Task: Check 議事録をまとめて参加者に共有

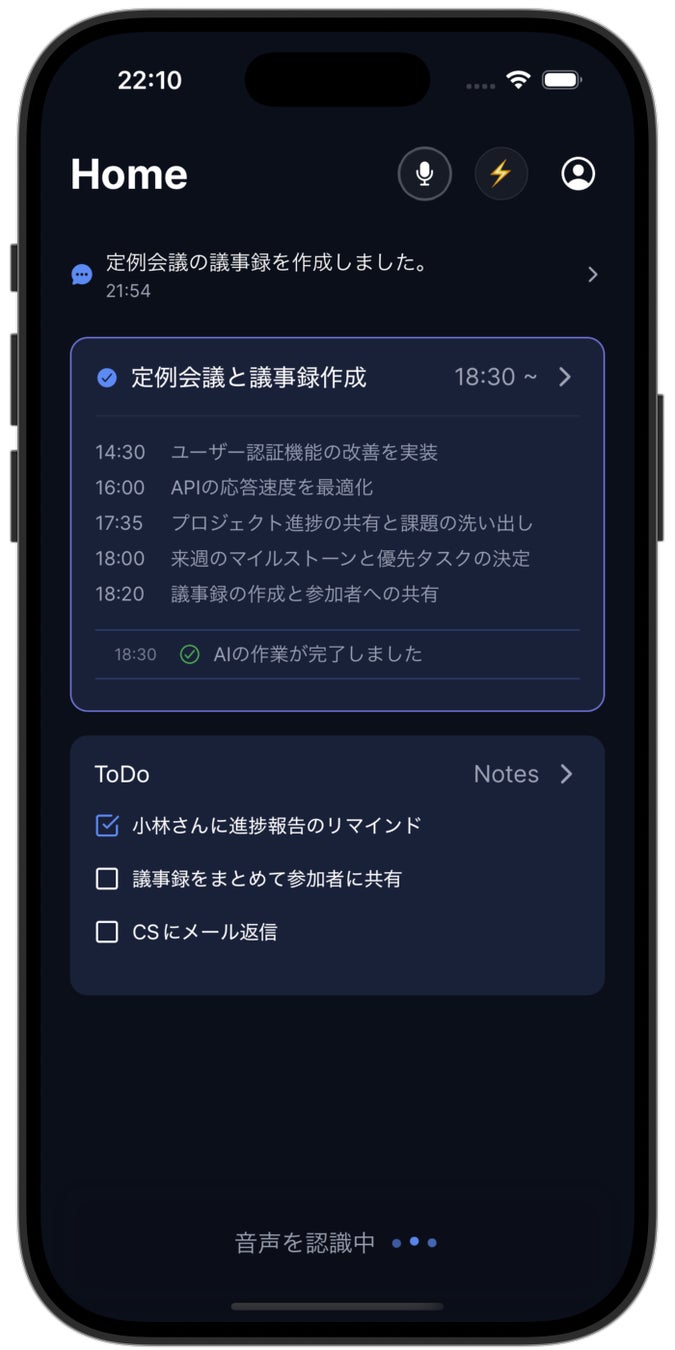Action: click(x=107, y=879)
